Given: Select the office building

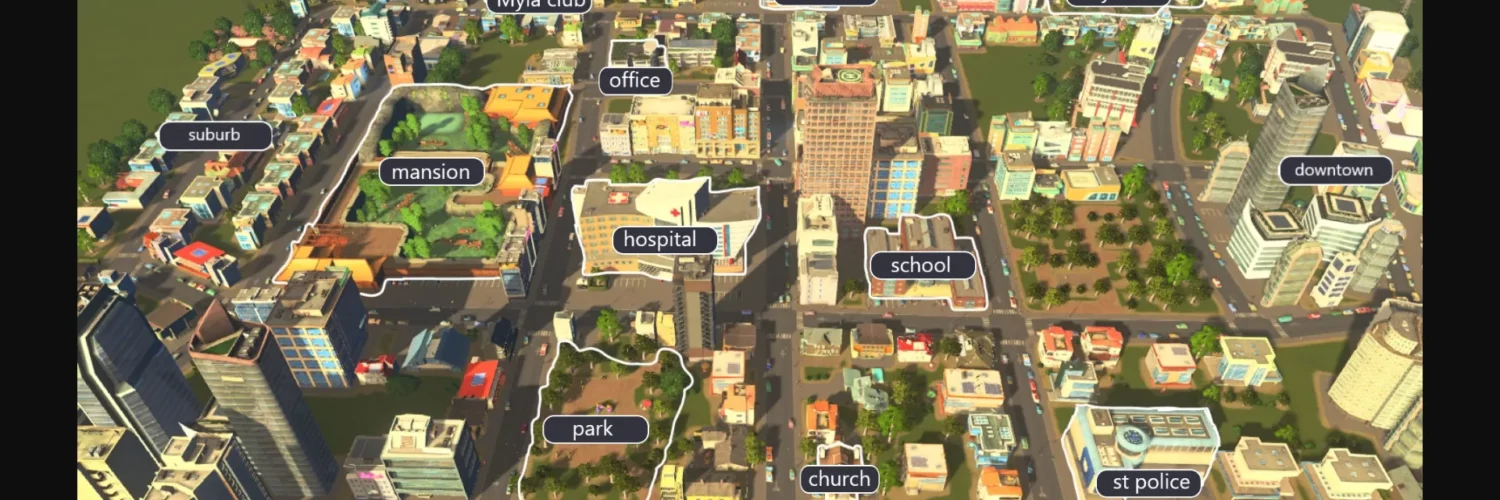Looking at the screenshot, I should 635,80.
